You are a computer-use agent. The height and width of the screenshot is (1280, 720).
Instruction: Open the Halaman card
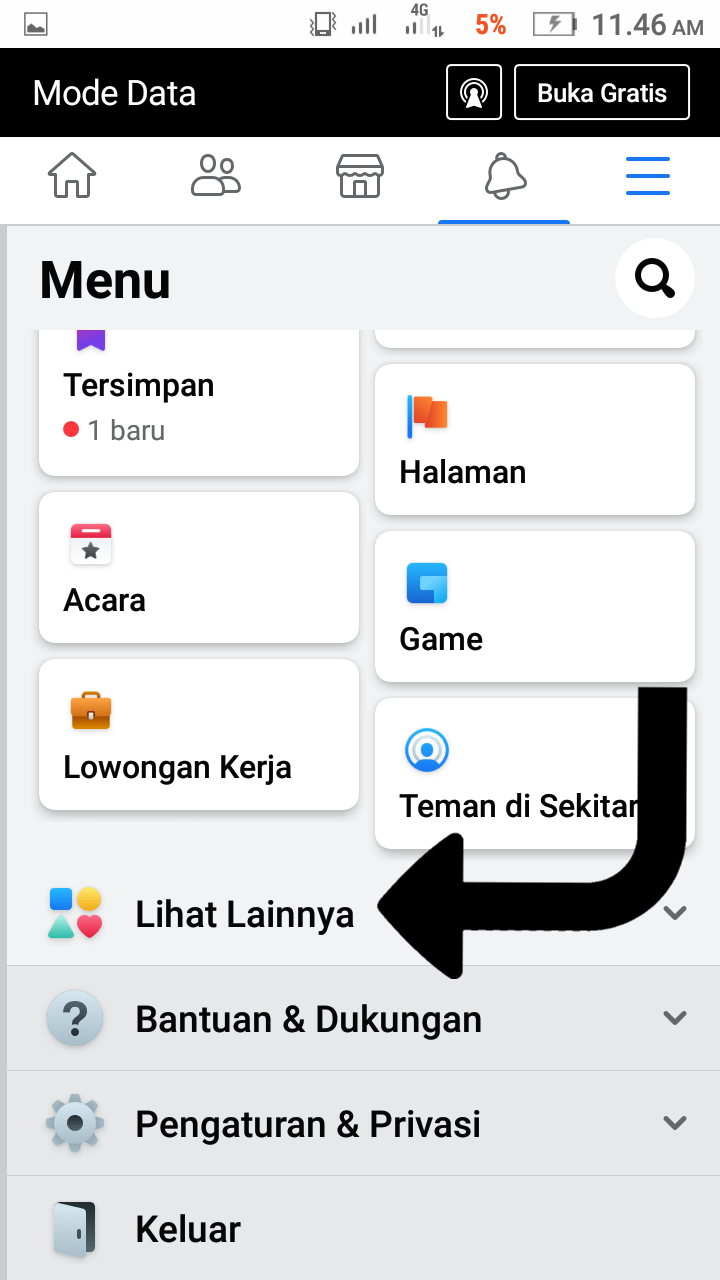tap(534, 440)
